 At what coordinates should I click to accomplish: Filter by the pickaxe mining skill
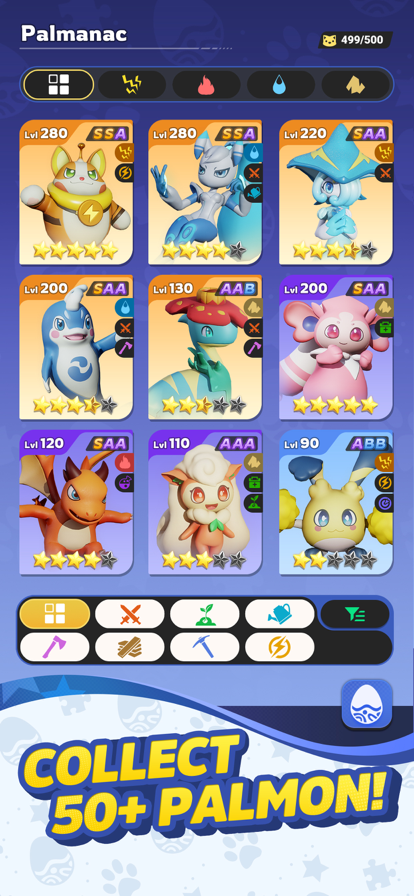click(x=205, y=647)
